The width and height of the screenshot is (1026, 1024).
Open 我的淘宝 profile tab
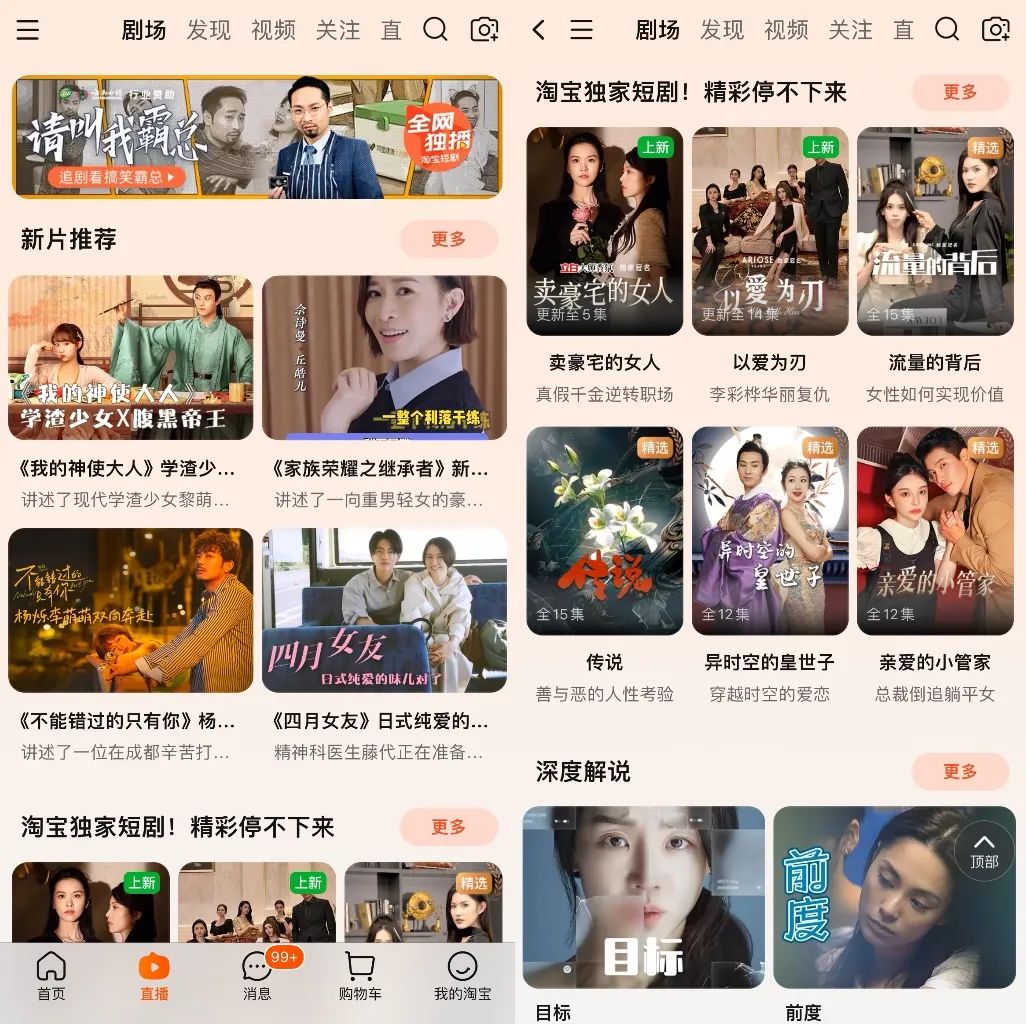click(462, 976)
